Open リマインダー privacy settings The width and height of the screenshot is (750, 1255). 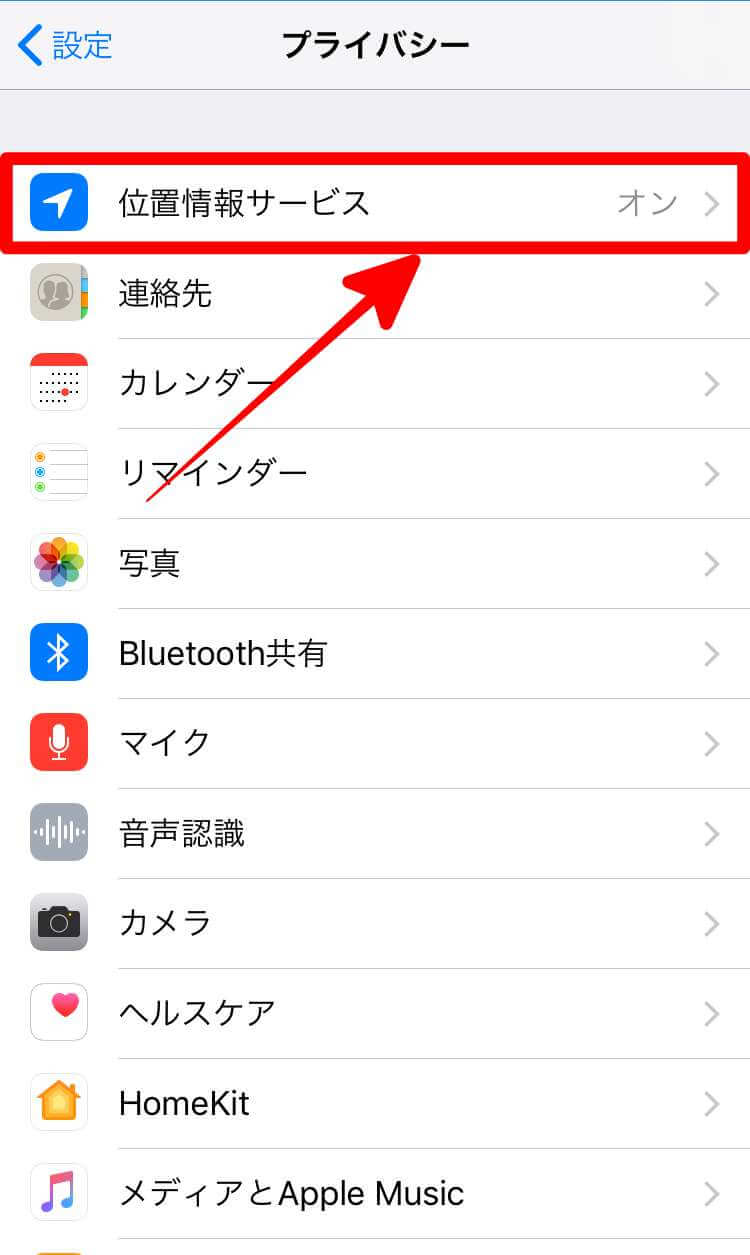coord(375,474)
